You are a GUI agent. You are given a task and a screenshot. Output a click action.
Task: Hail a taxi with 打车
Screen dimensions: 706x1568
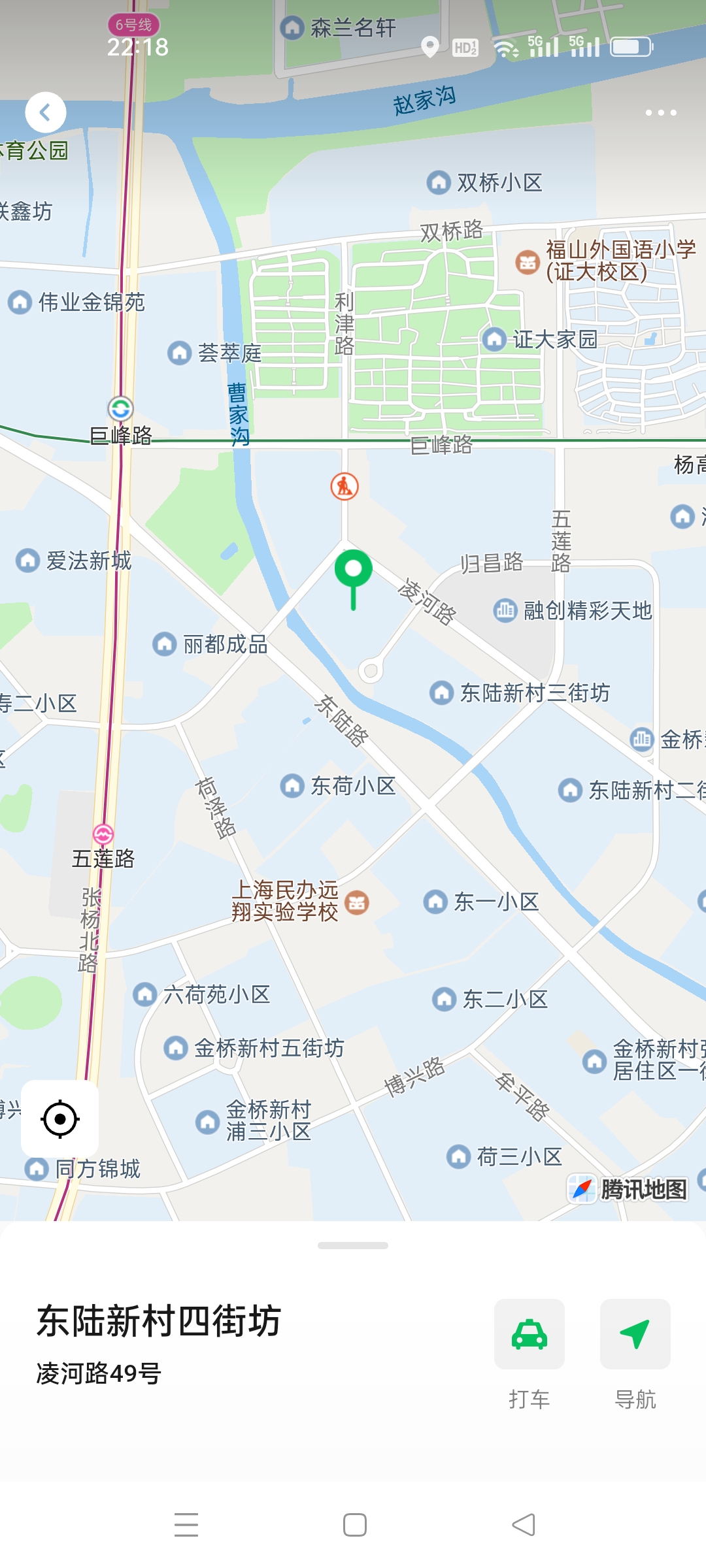(x=529, y=1334)
